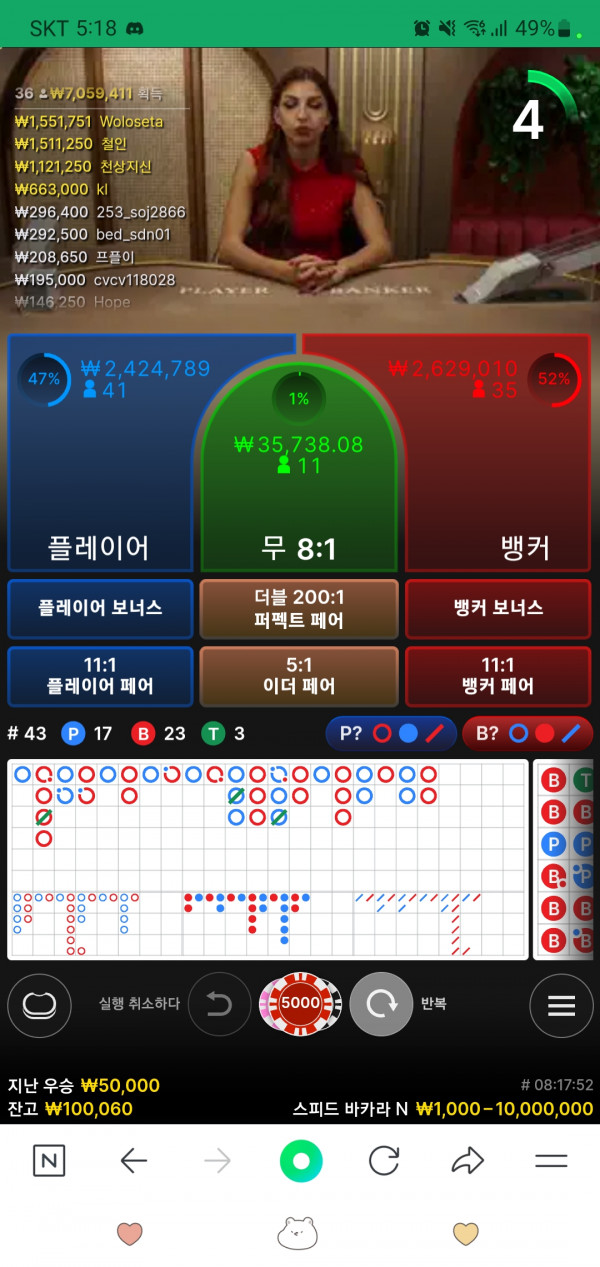Place bet on 이더 페어 5:1
The image size is (600, 1267).
(x=299, y=676)
